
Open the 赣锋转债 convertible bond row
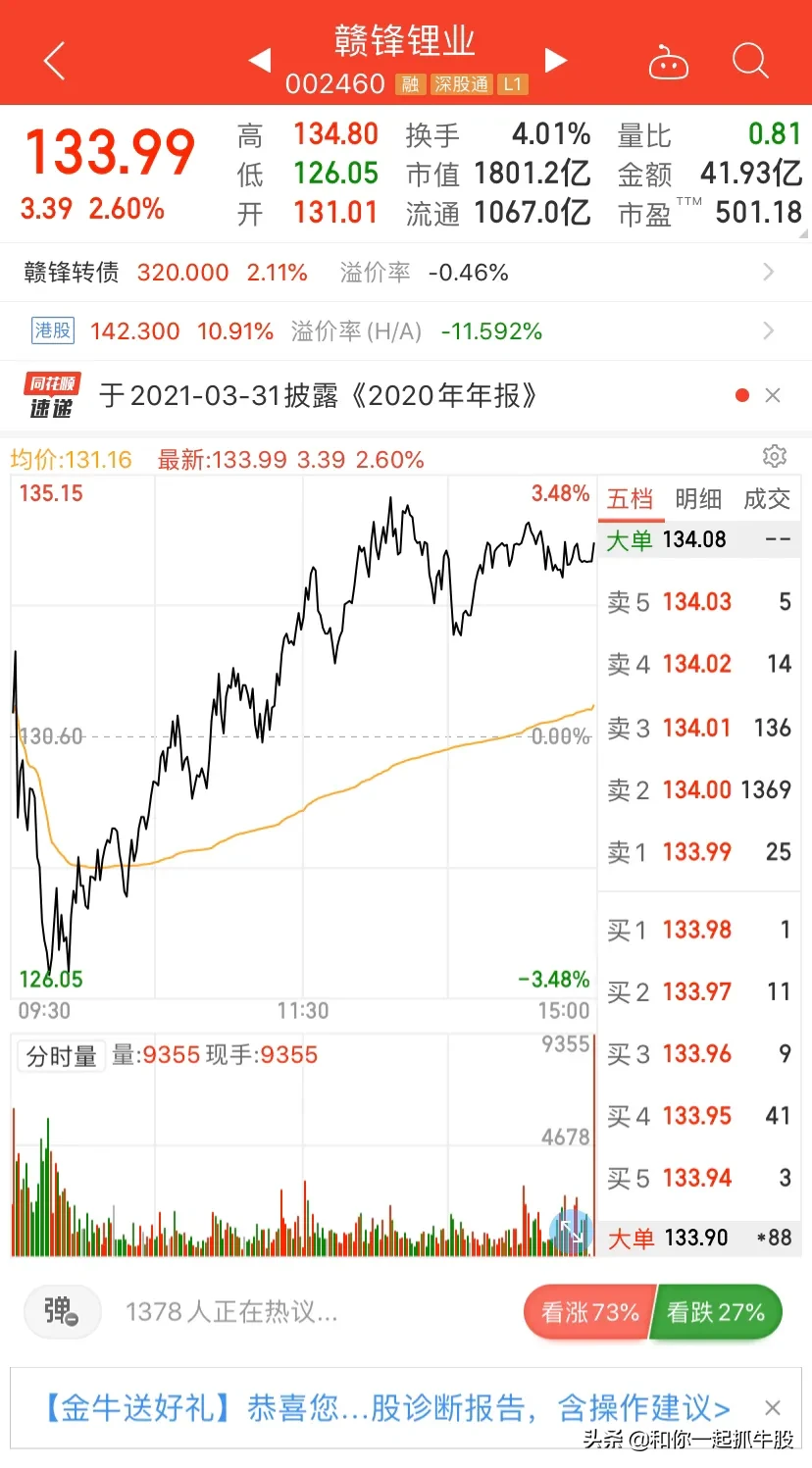coord(406,273)
